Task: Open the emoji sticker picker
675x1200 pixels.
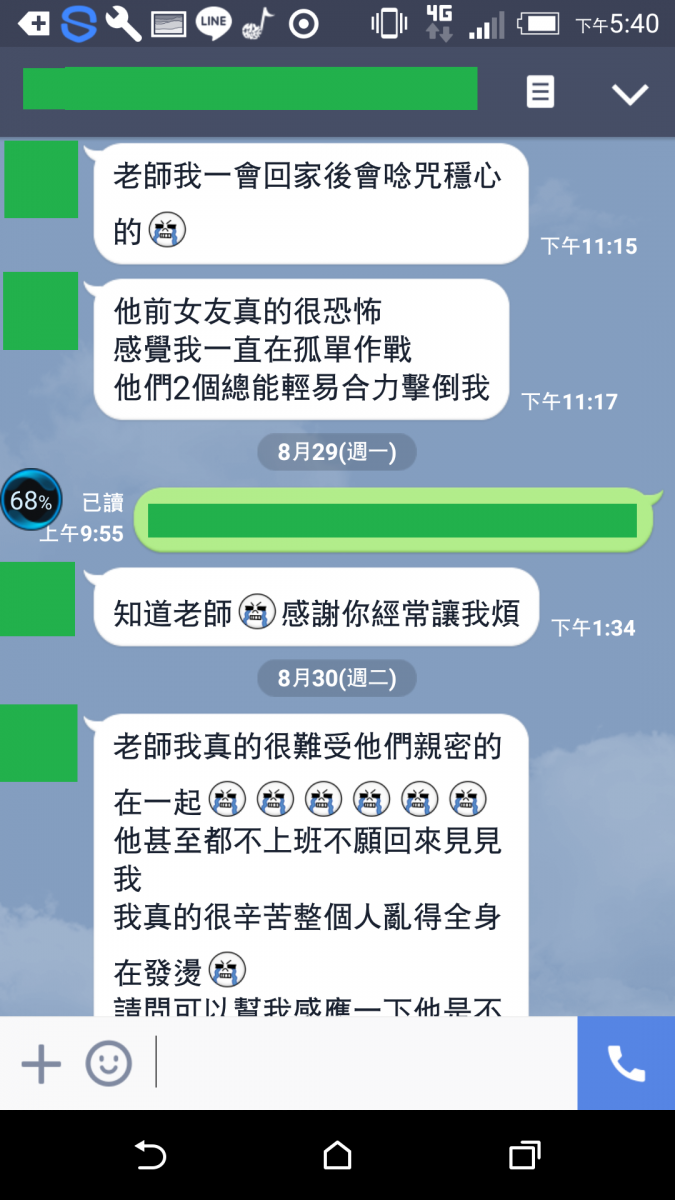Action: [x=108, y=1063]
